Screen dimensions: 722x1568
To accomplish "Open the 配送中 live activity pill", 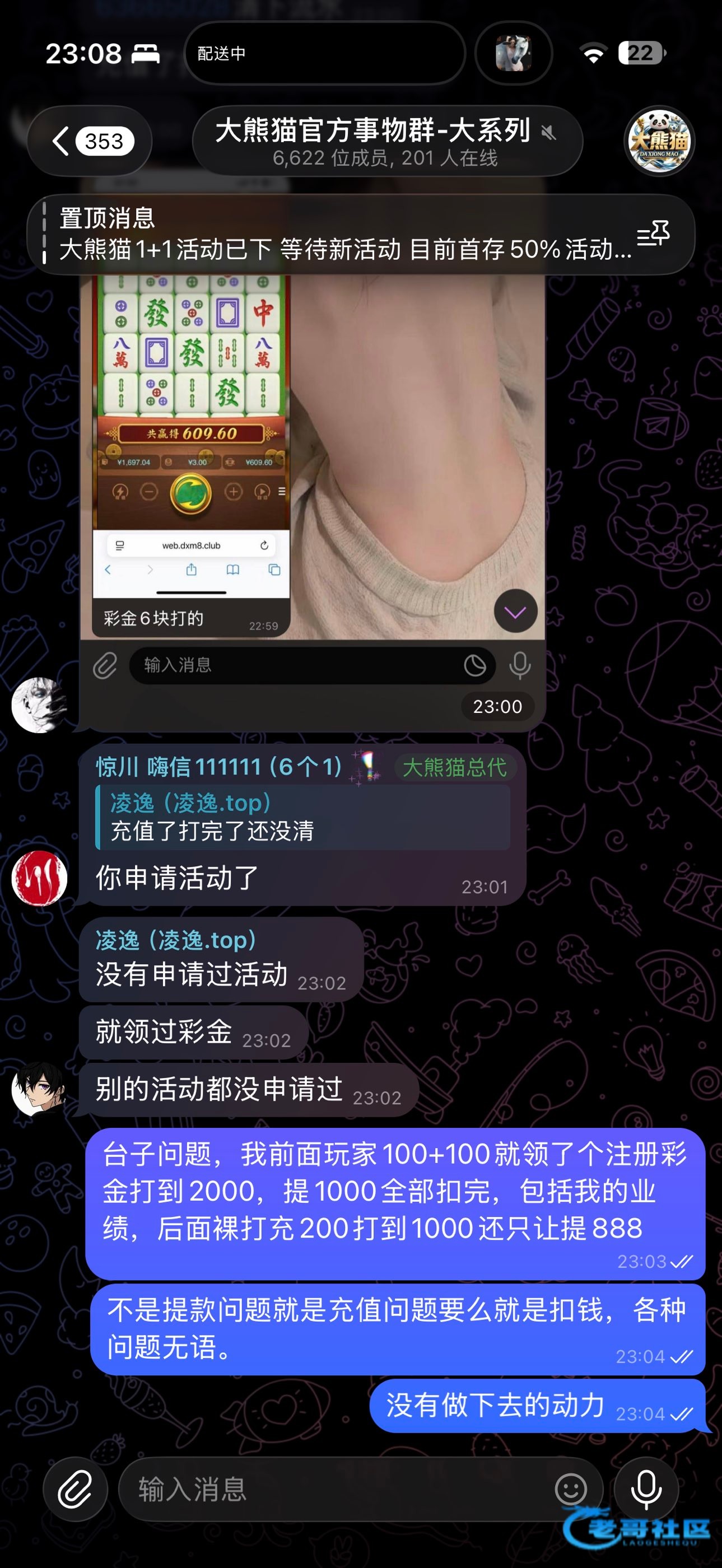I will [x=324, y=54].
